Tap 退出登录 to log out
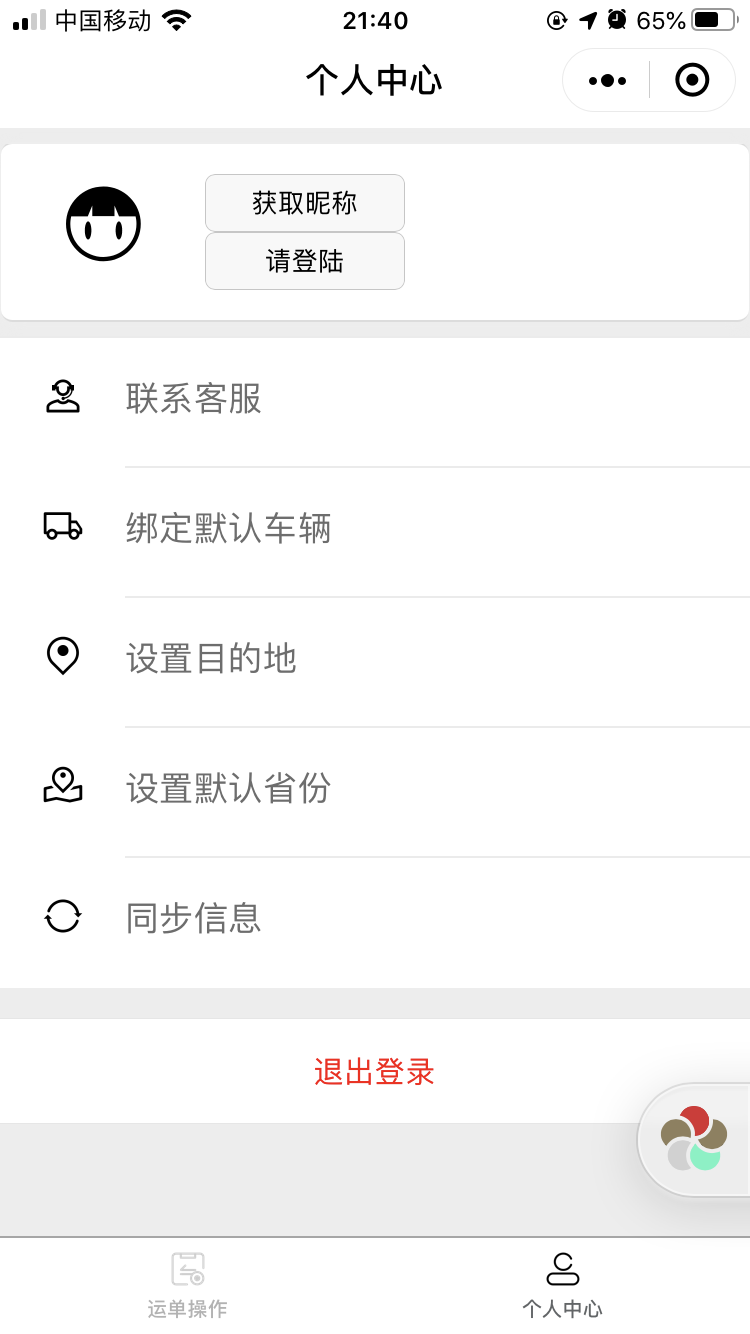Image resolution: width=750 pixels, height=1334 pixels. [375, 1072]
